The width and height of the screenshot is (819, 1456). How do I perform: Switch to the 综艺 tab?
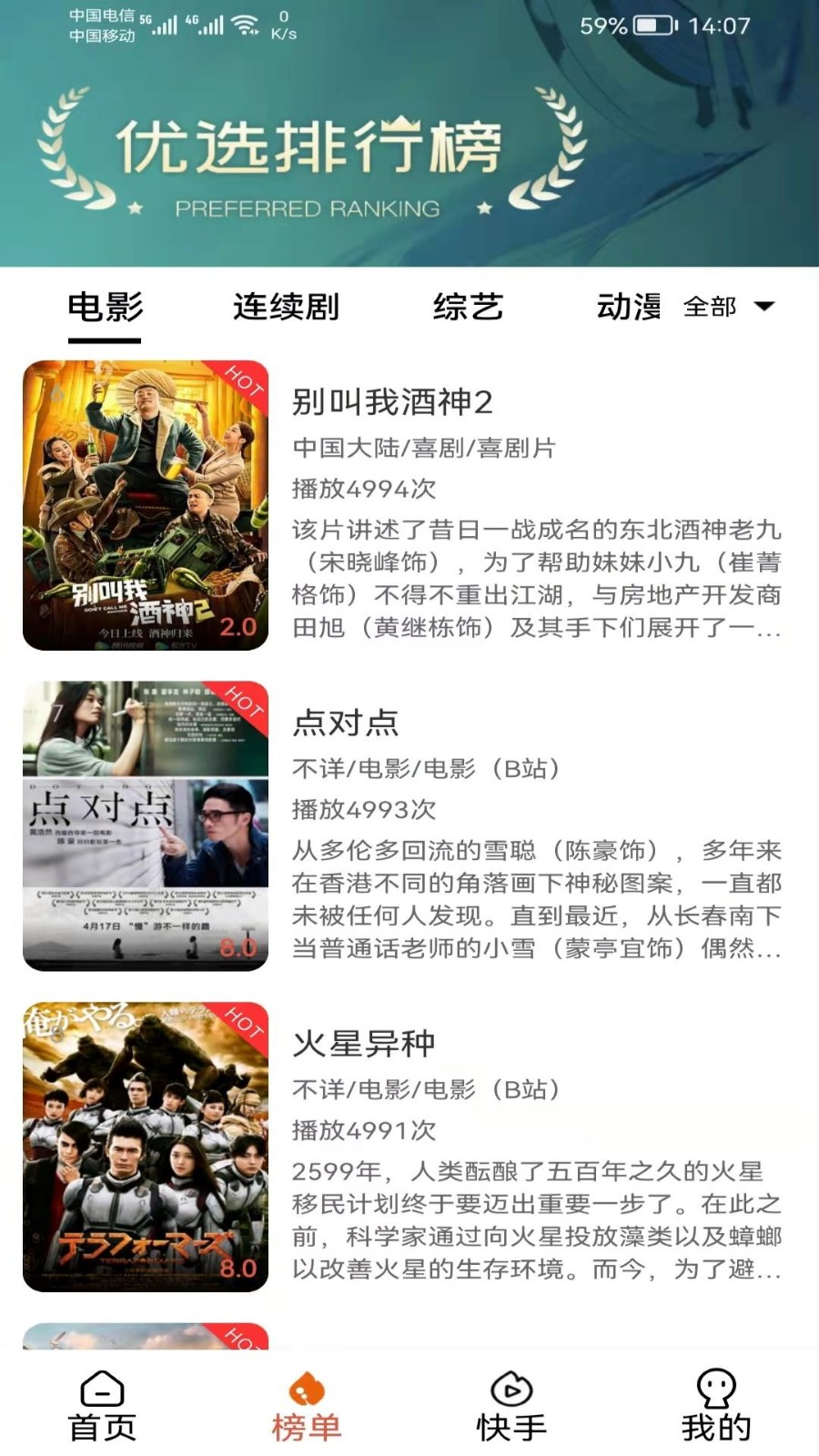click(x=468, y=307)
